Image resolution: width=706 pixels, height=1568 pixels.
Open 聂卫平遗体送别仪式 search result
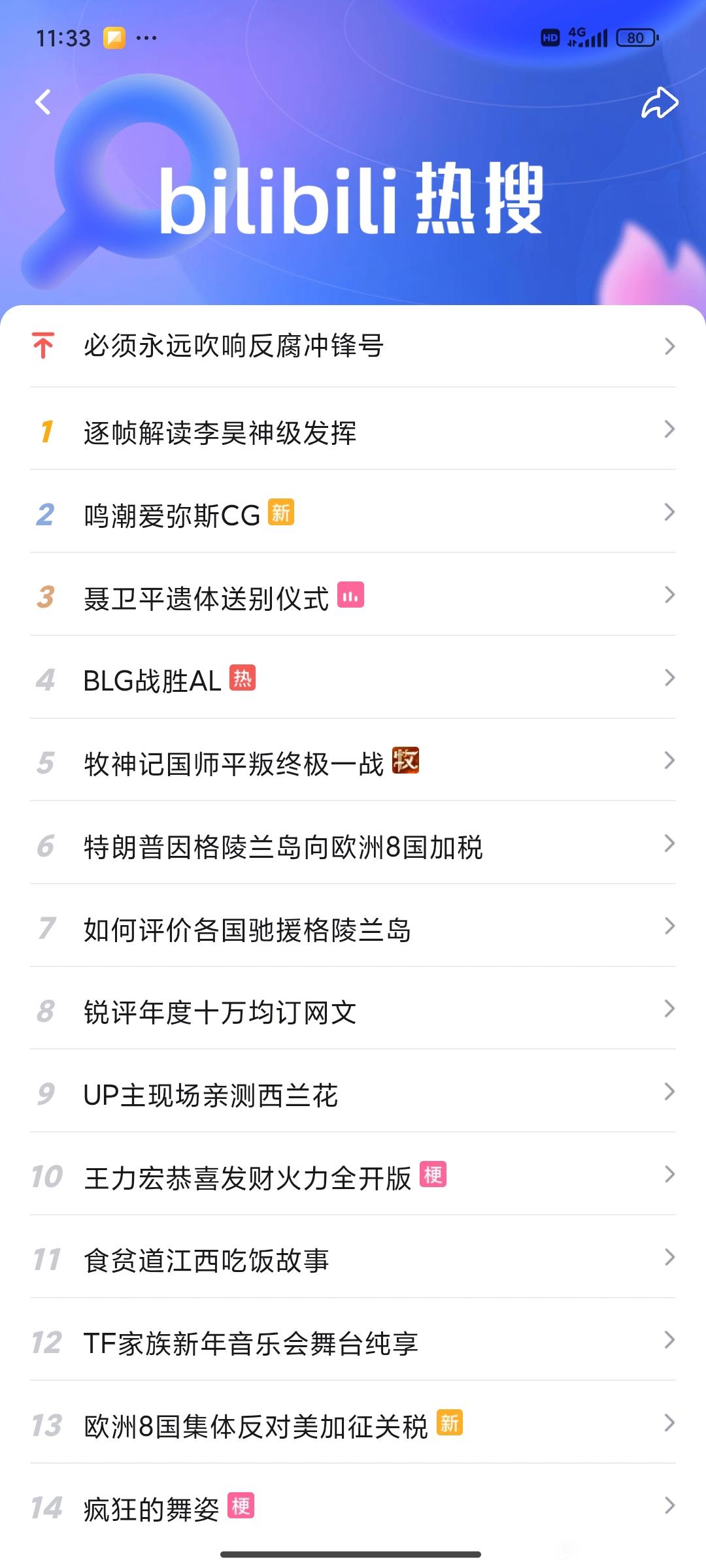207,598
